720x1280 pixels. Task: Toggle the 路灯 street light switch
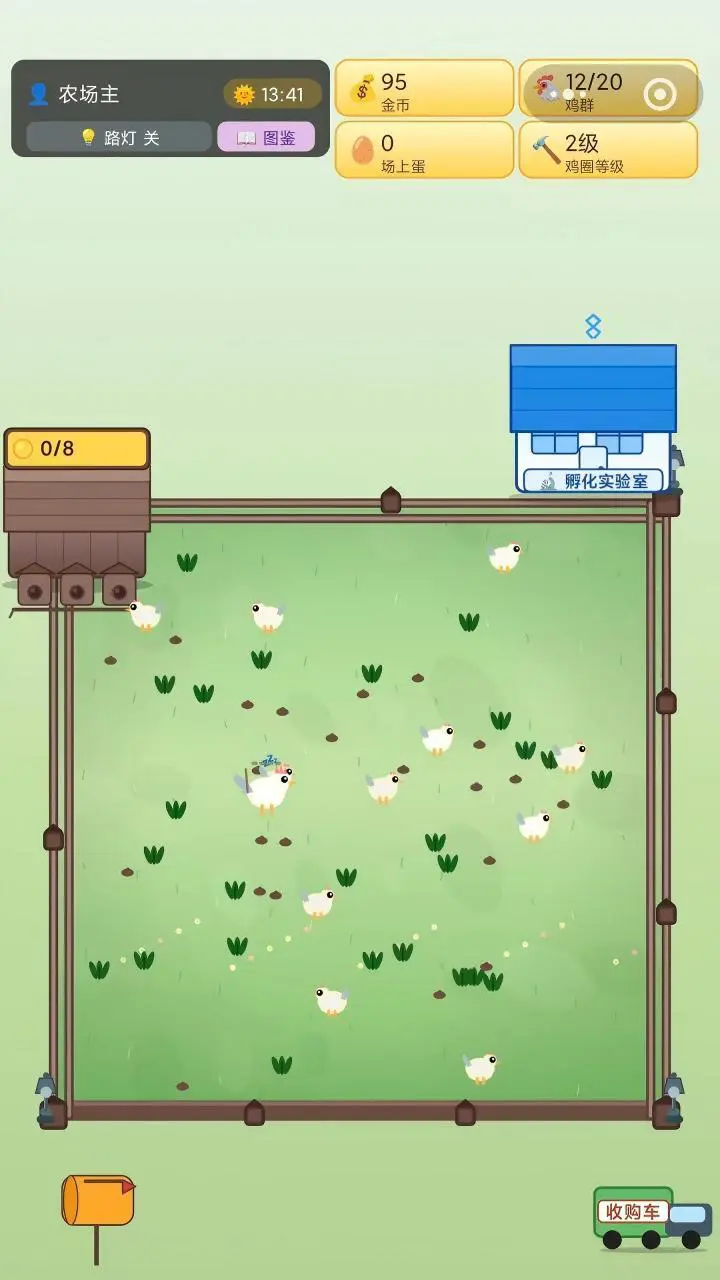[119, 137]
